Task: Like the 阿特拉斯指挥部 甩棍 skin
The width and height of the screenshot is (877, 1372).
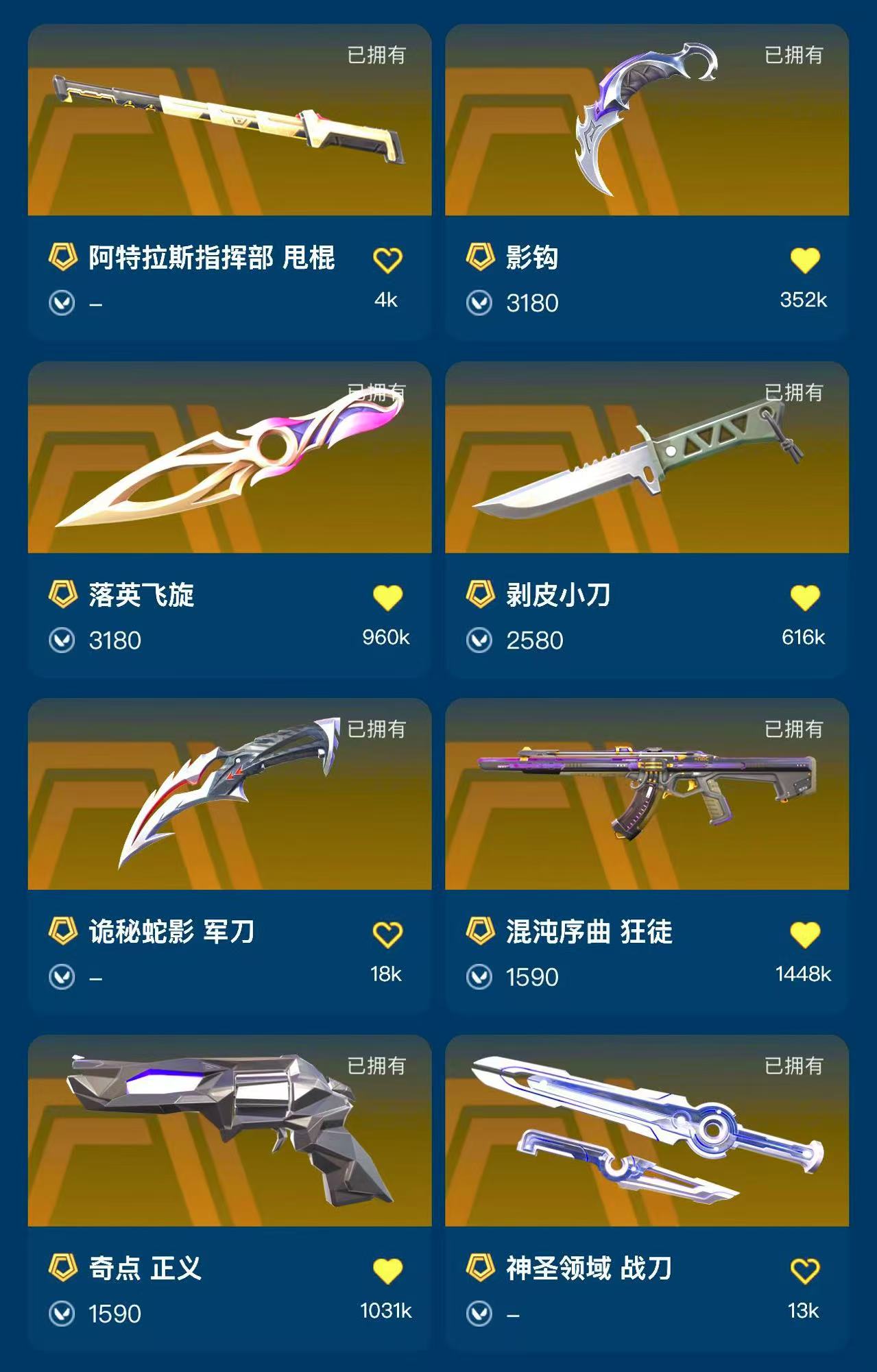Action: 387,260
